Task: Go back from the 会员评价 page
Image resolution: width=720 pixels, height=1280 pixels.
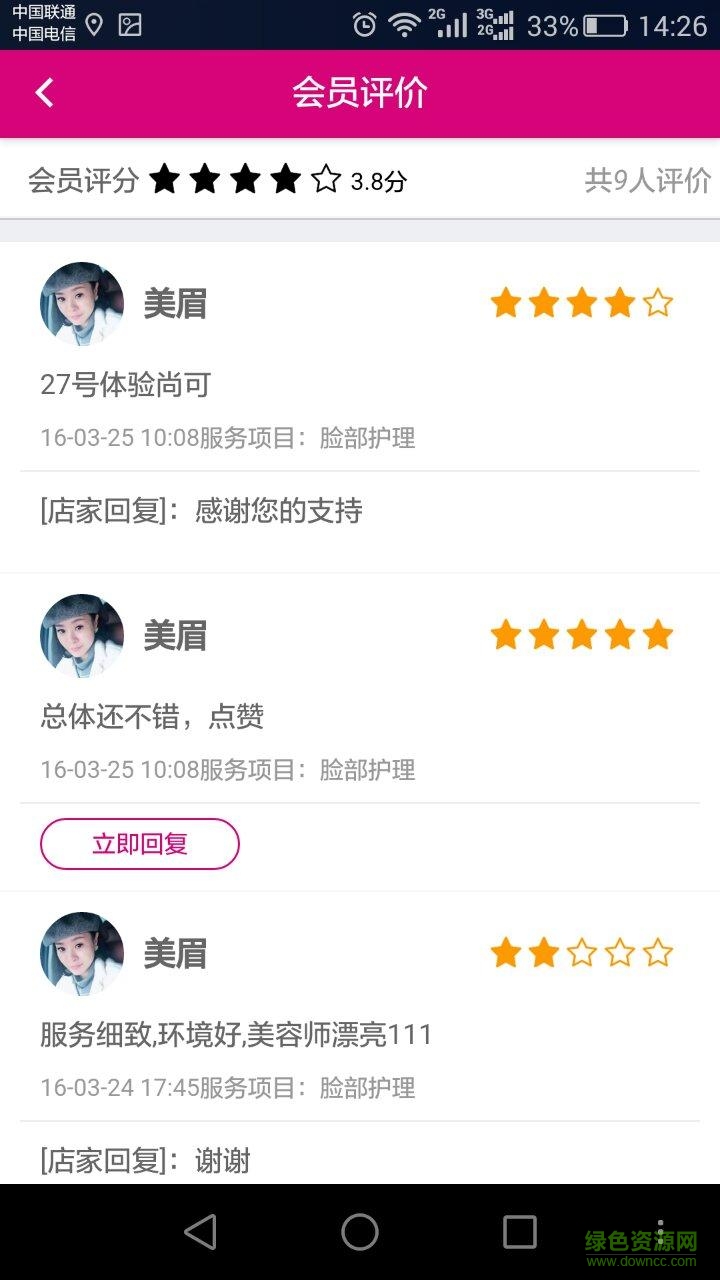Action: [44, 93]
